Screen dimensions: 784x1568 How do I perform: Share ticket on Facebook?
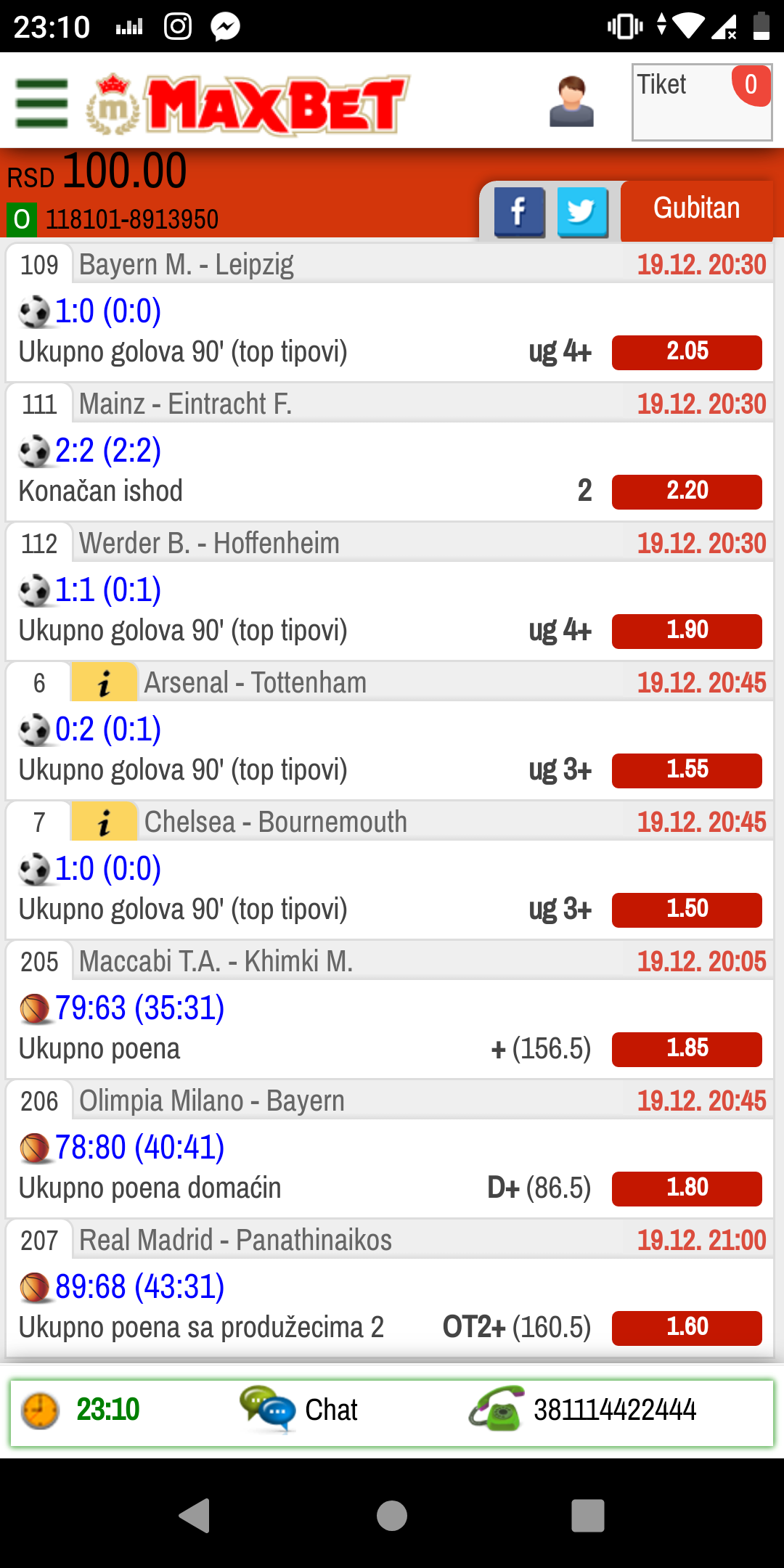519,212
